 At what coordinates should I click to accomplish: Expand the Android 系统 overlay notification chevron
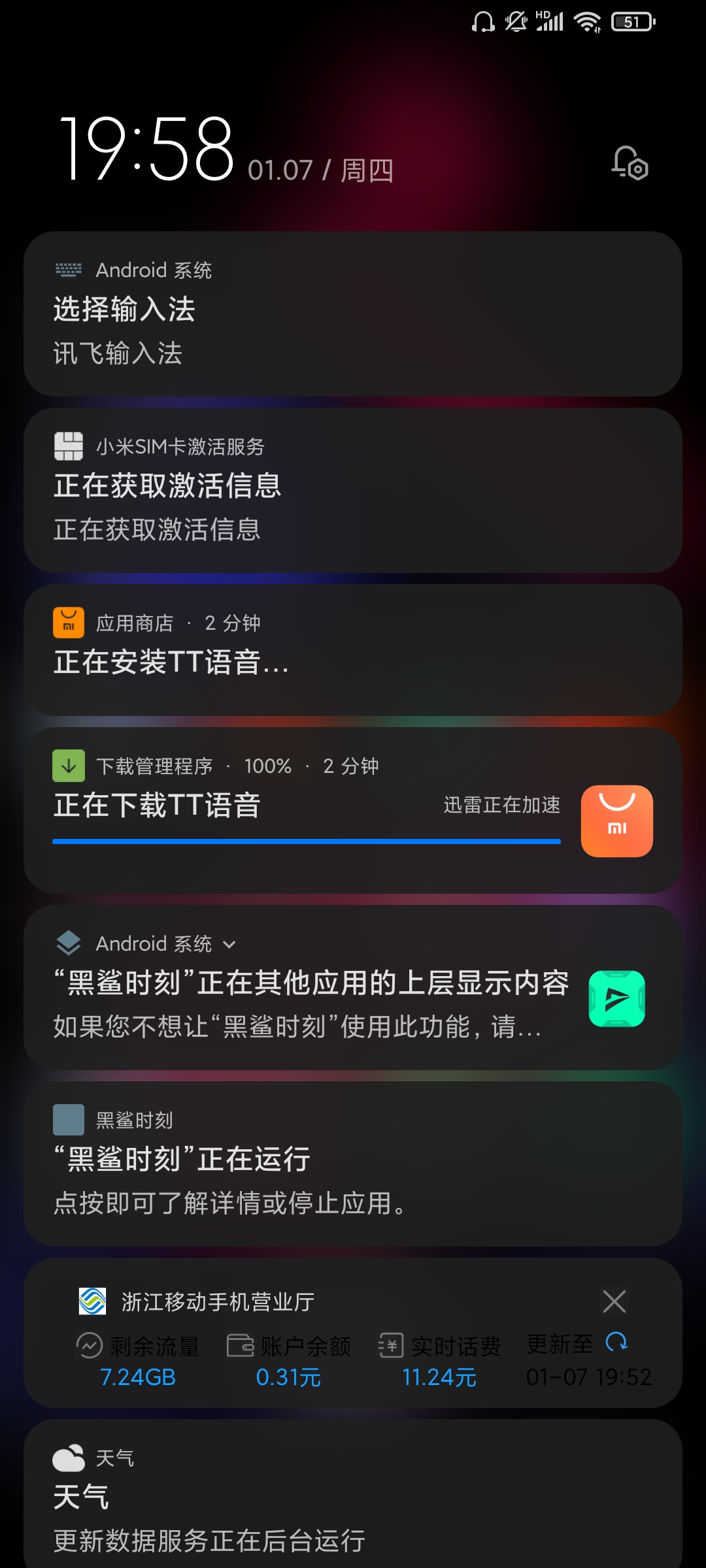click(x=229, y=944)
